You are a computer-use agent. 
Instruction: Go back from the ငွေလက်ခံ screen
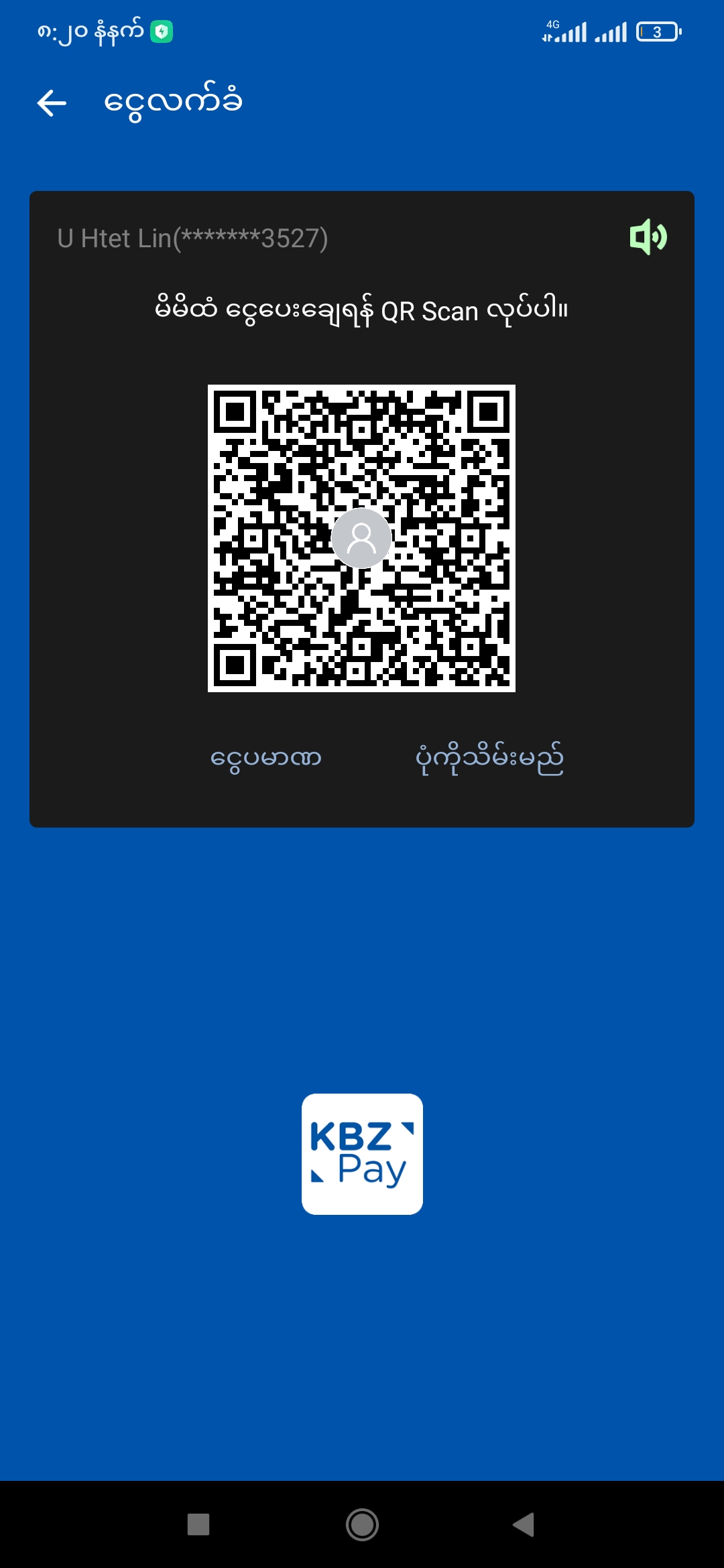pos(52,103)
